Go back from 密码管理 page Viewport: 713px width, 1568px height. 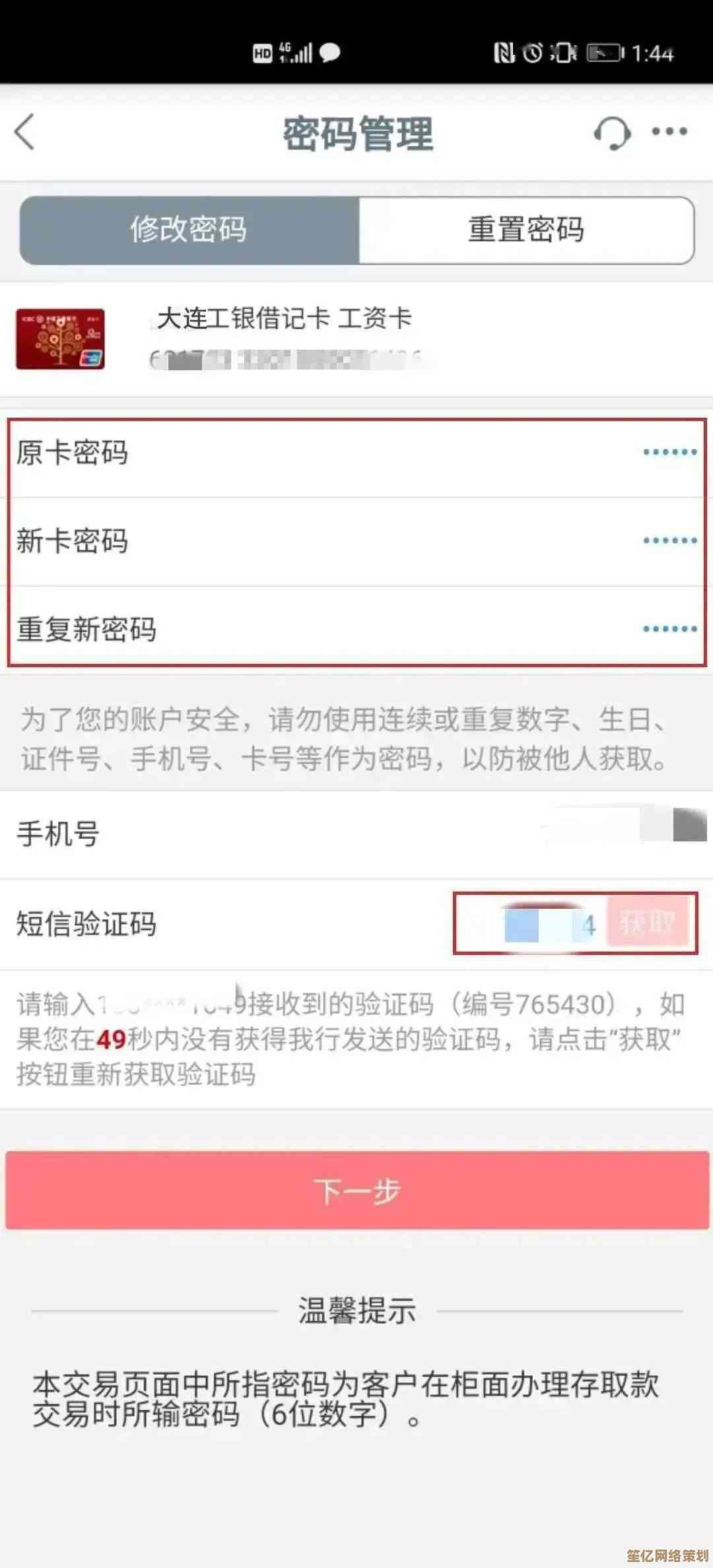click(x=25, y=132)
